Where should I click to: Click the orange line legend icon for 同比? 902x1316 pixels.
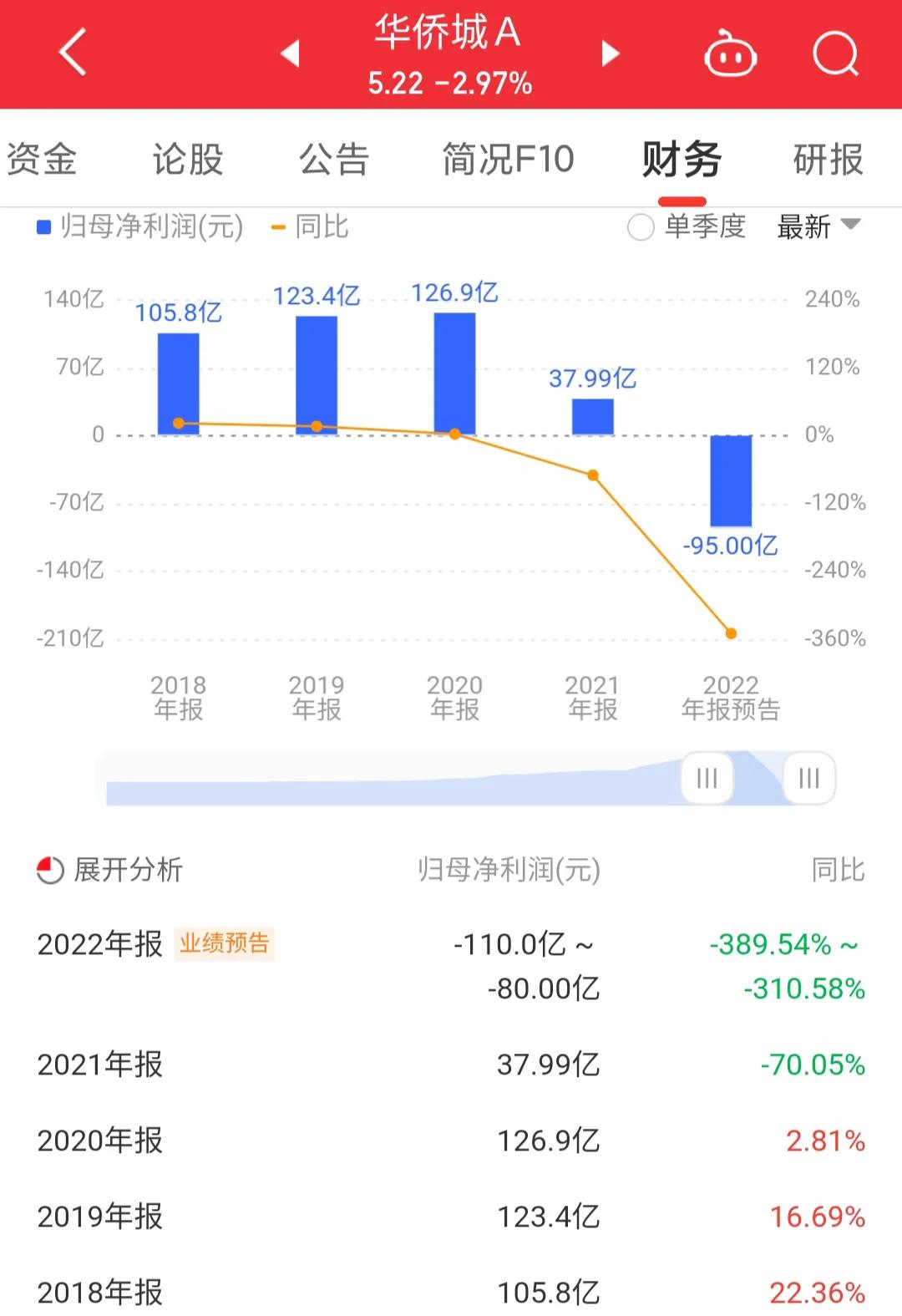276,226
